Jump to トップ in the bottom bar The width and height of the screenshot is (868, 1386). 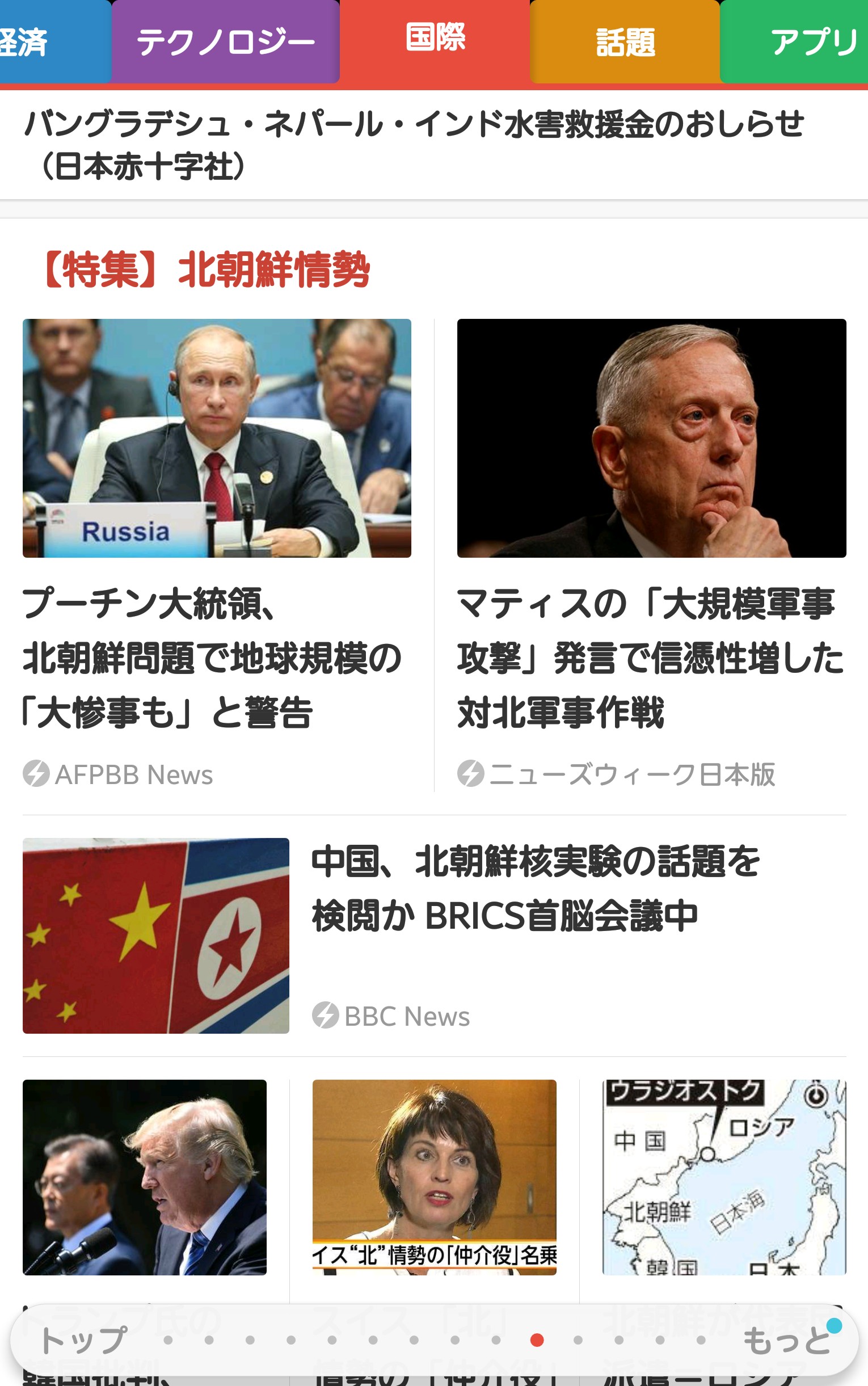click(83, 1340)
